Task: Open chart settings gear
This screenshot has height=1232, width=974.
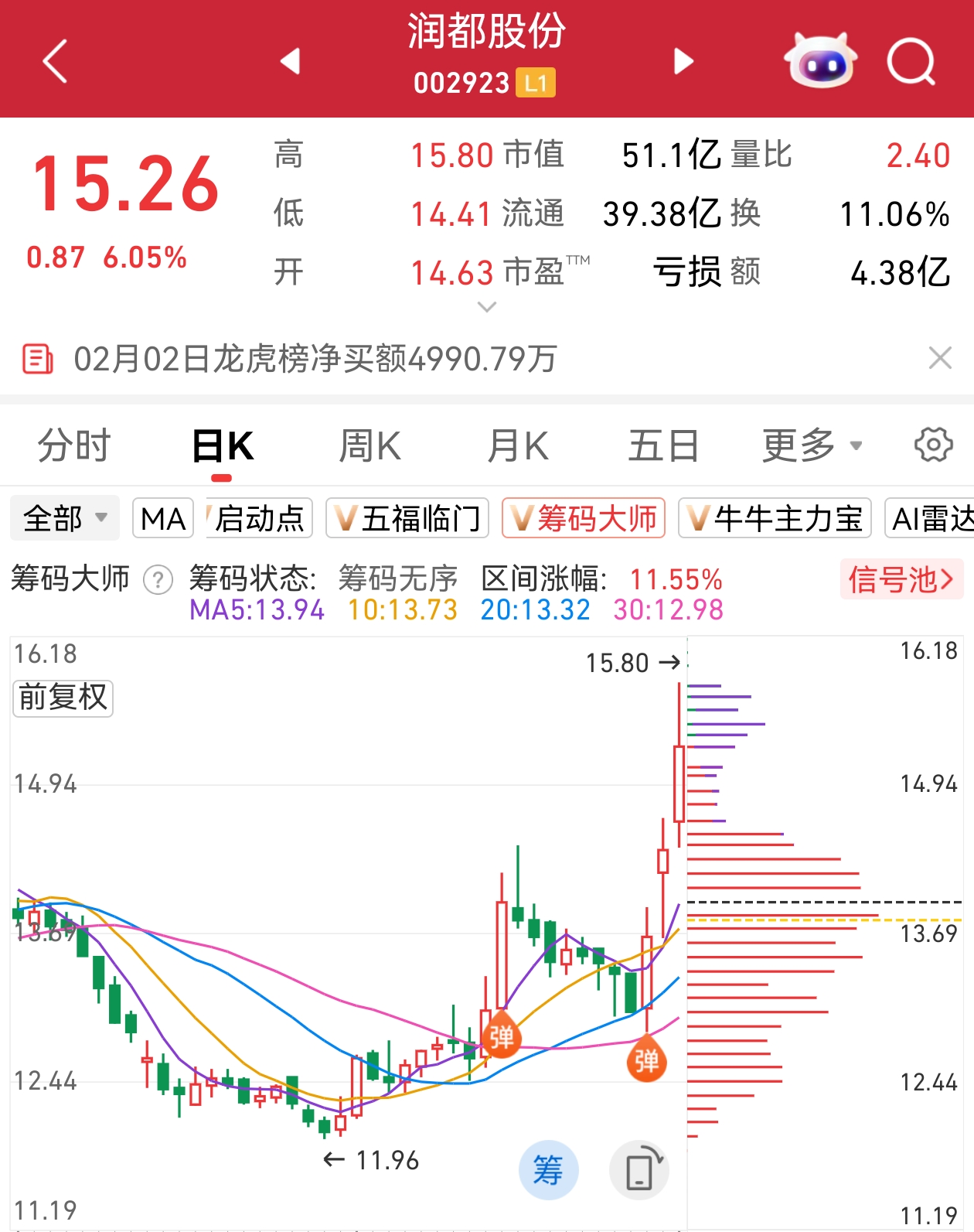Action: 933,445
